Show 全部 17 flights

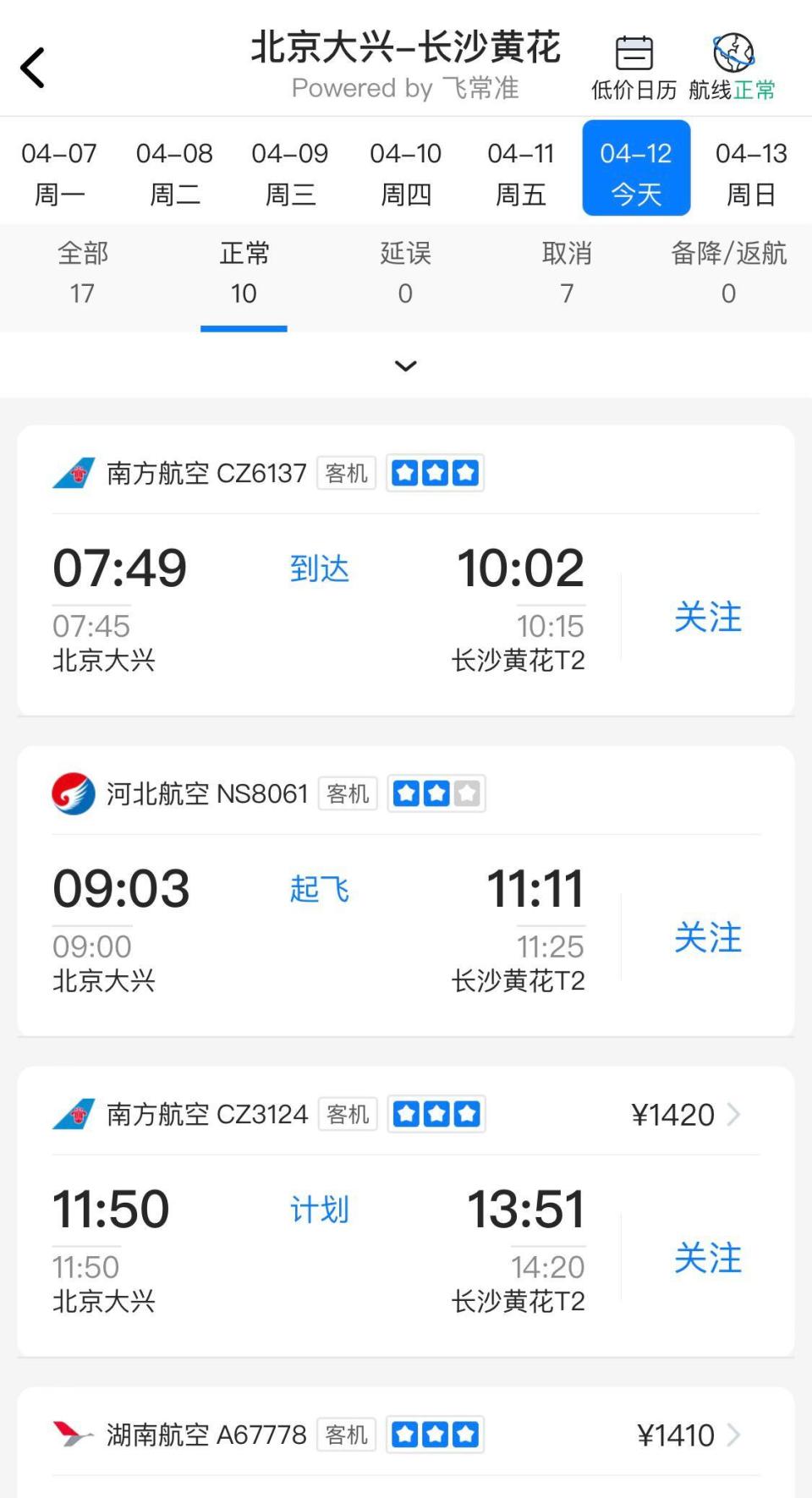point(81,272)
